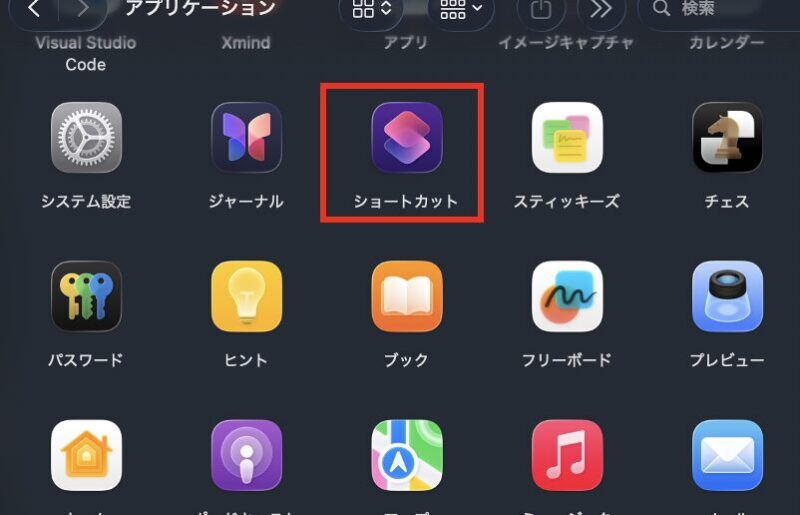The width and height of the screenshot is (800, 515).
Task: Share the selected item
Action: (x=541, y=10)
